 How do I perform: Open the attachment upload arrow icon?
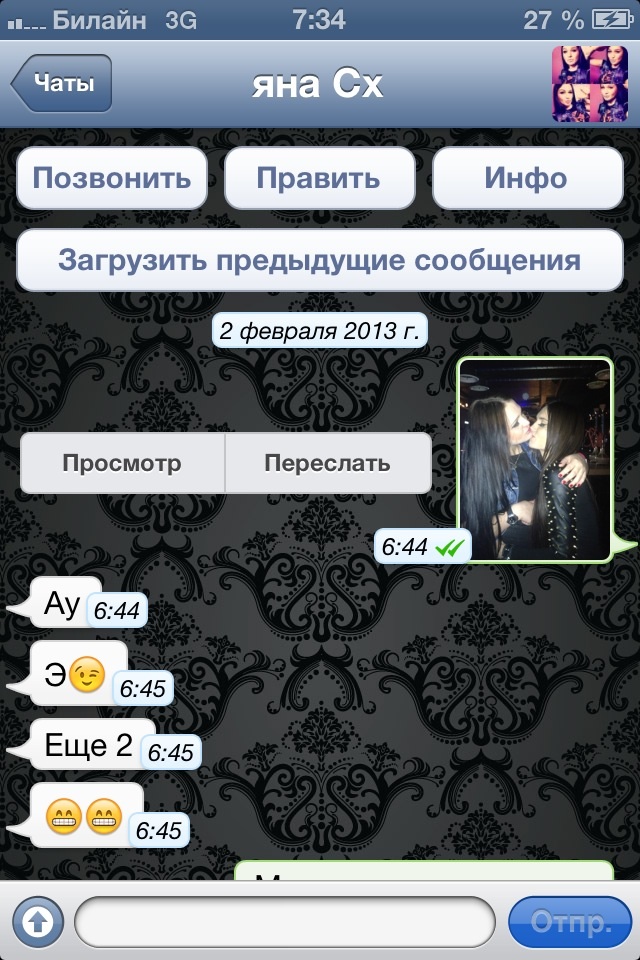click(x=37, y=921)
